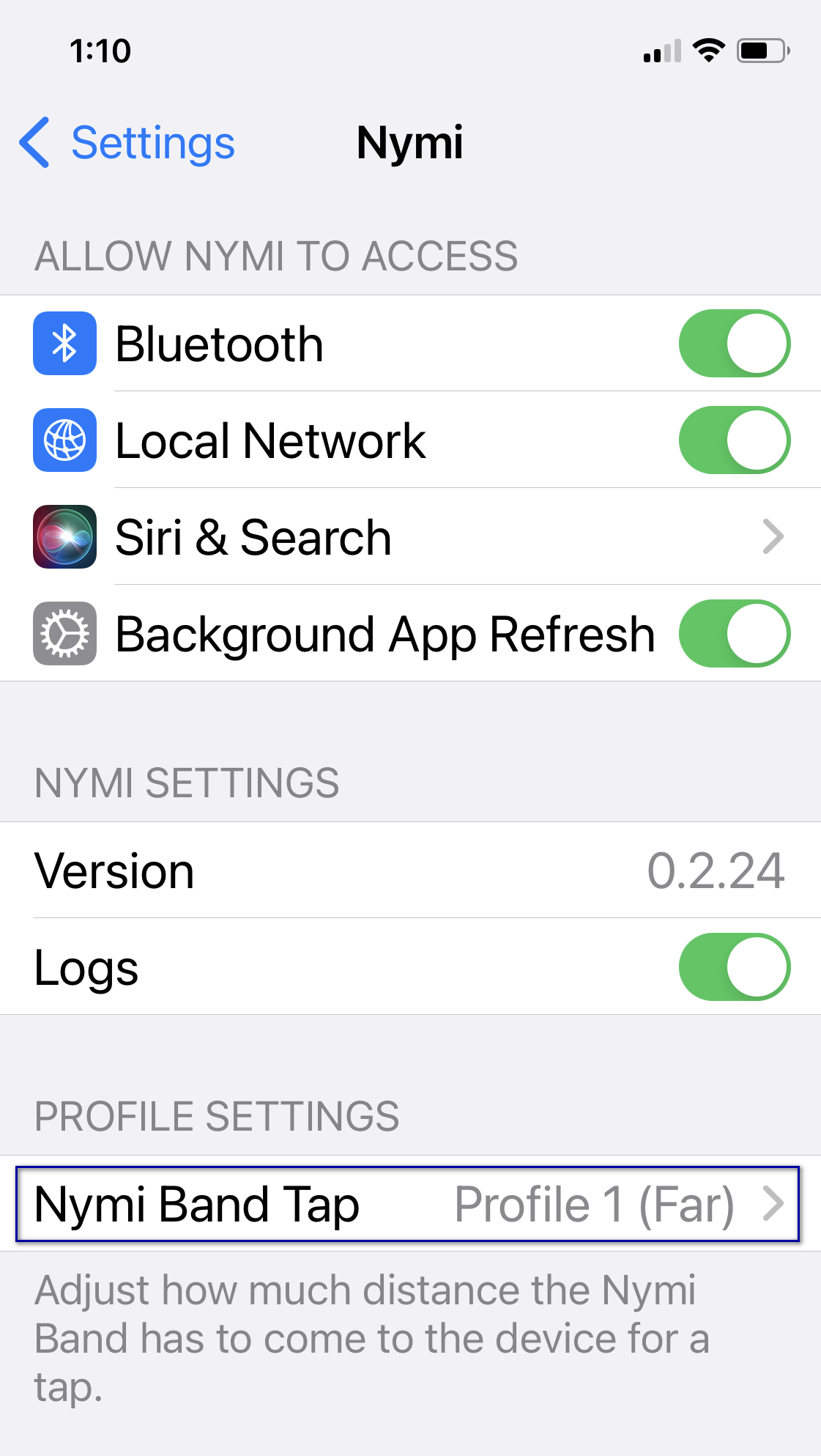Toggle Background App Refresh off
Viewport: 821px width, 1456px height.
tap(734, 634)
